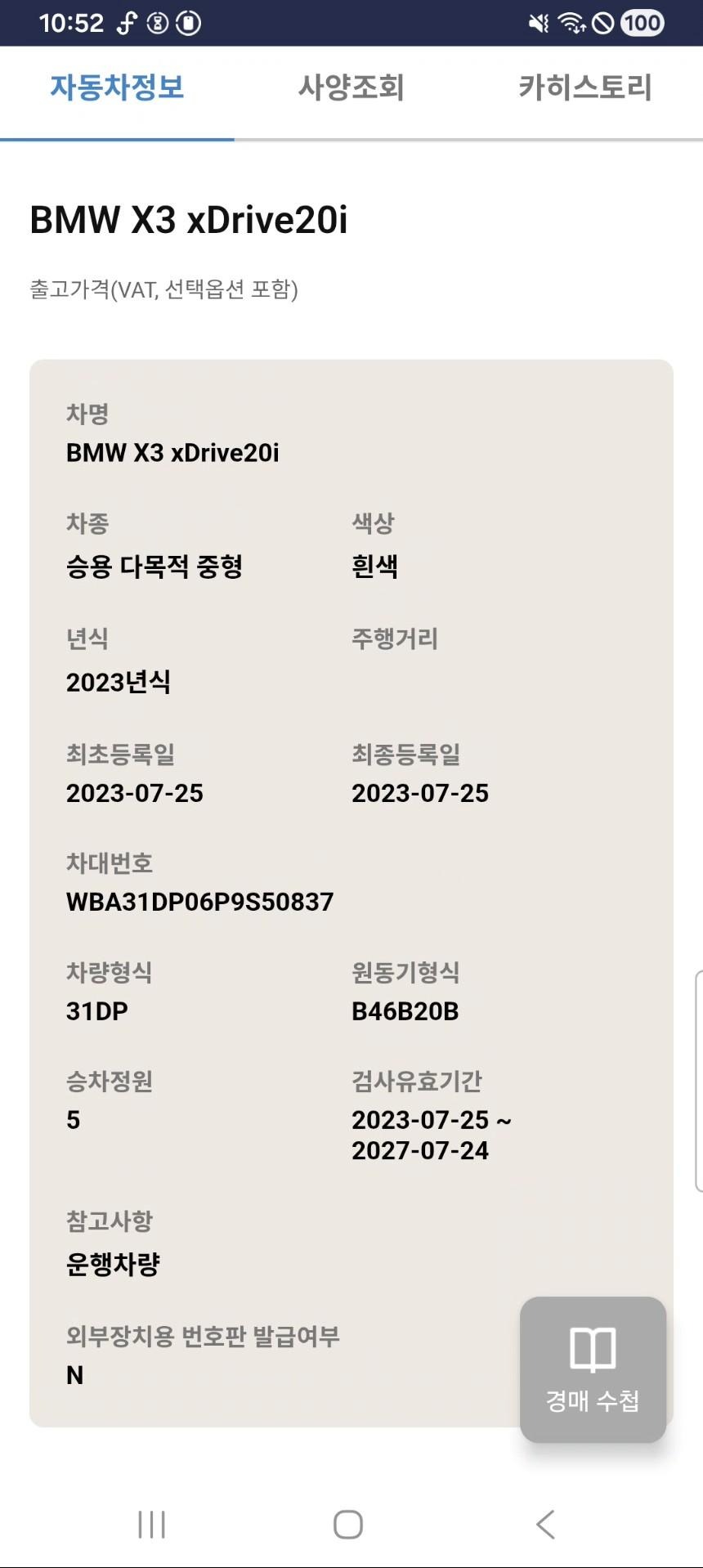Open the 경매 수첩 floating button
Viewport: 703px width, 1568px height.
(x=593, y=1369)
